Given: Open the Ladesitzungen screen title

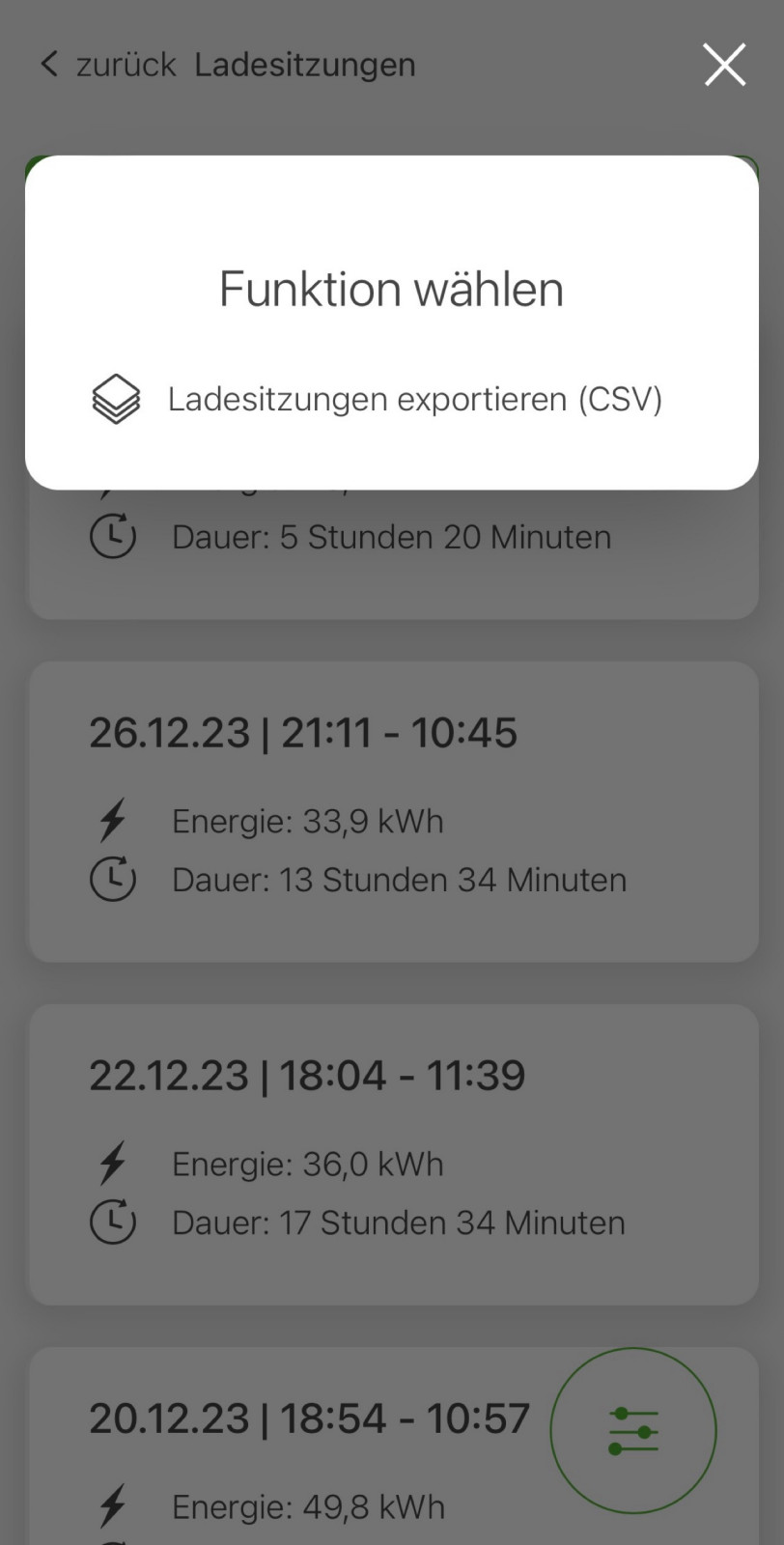Looking at the screenshot, I should coord(304,64).
